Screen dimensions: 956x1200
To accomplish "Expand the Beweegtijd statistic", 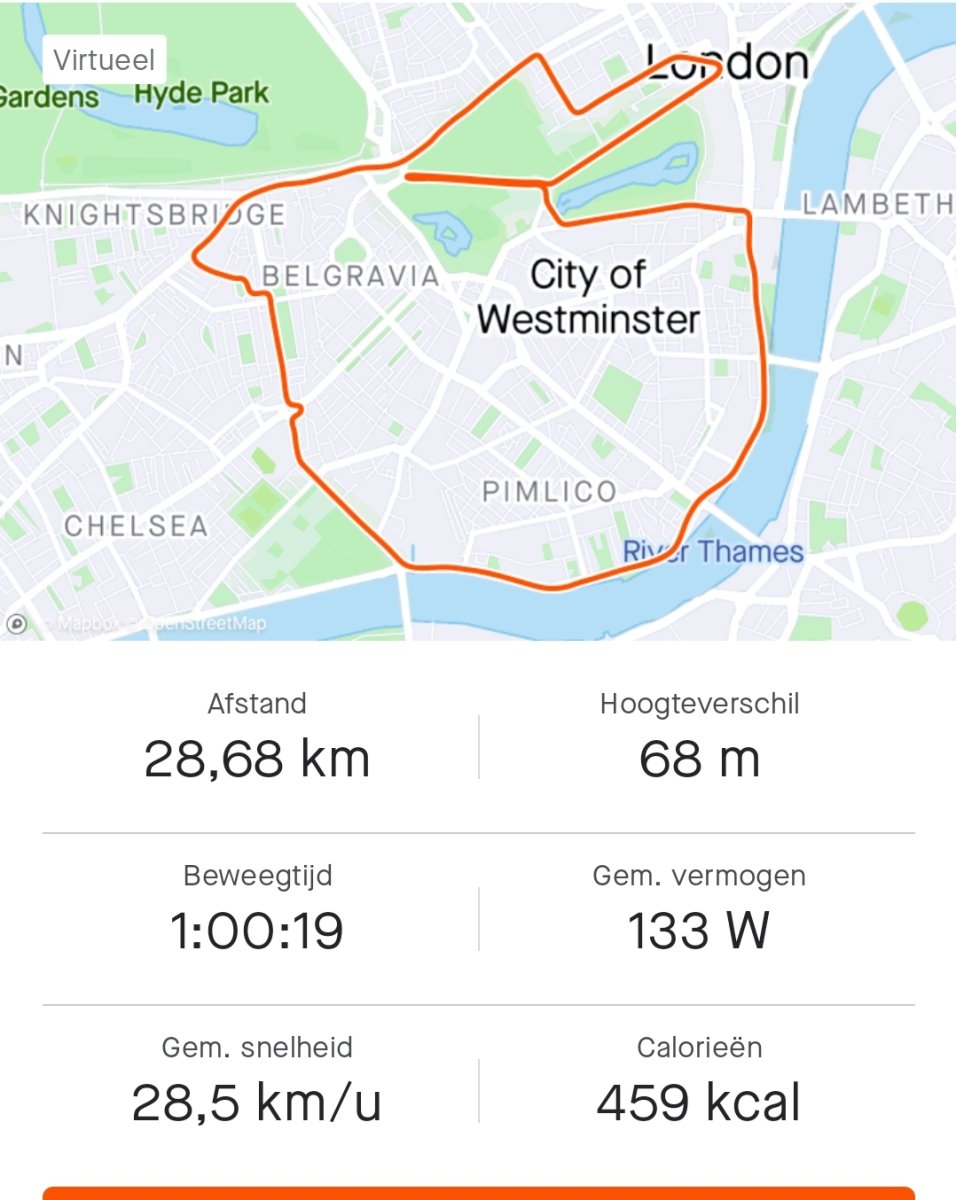I will 258,905.
